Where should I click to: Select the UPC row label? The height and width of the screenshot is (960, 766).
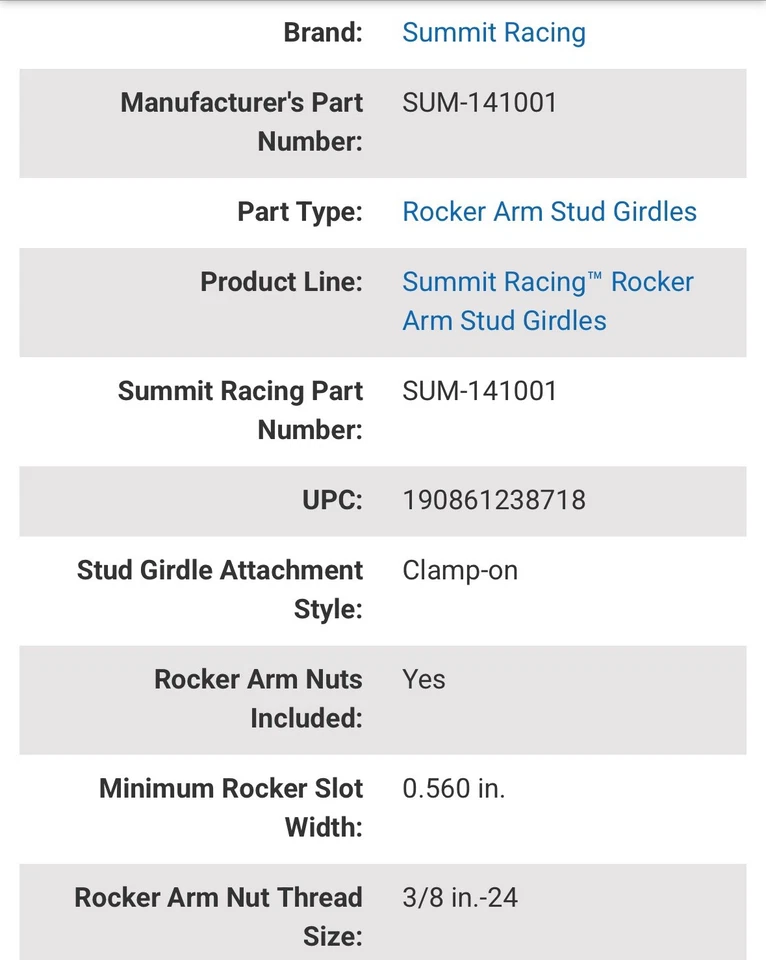tap(332, 500)
